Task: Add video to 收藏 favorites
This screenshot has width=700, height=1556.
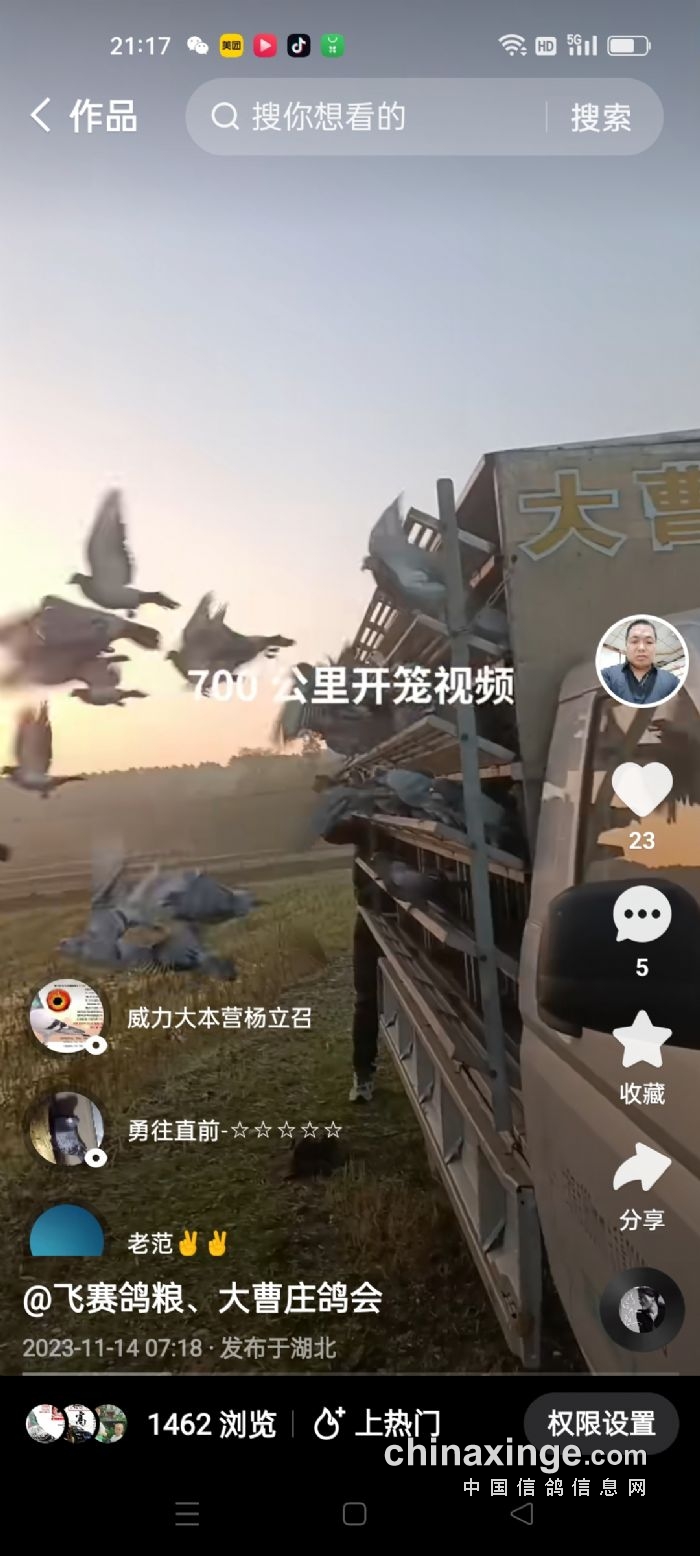Action: tap(641, 1042)
